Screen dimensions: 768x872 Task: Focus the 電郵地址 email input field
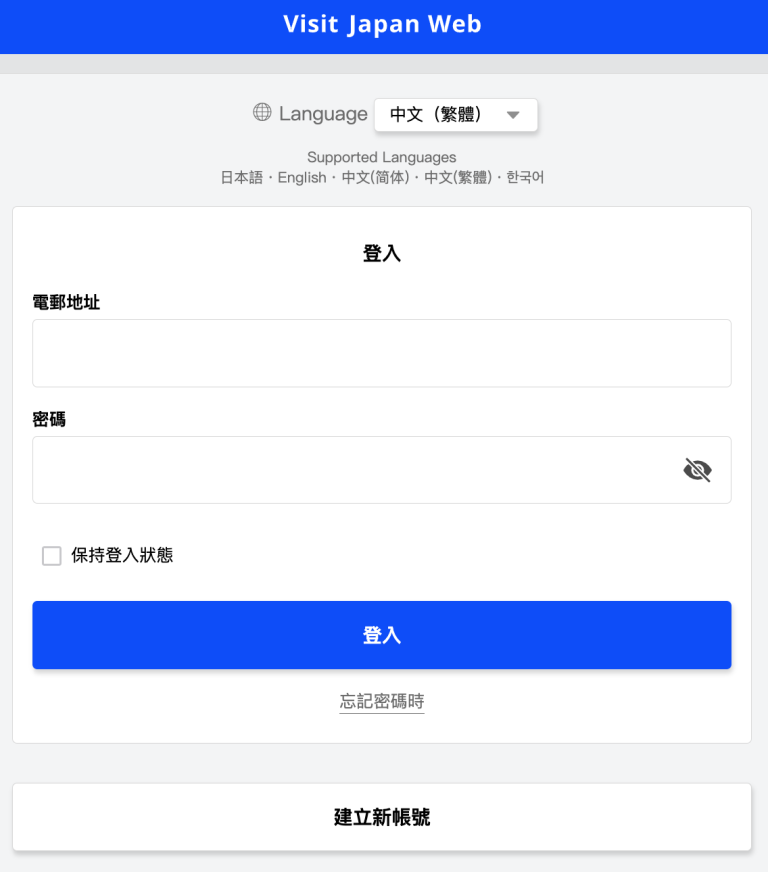click(x=381, y=352)
